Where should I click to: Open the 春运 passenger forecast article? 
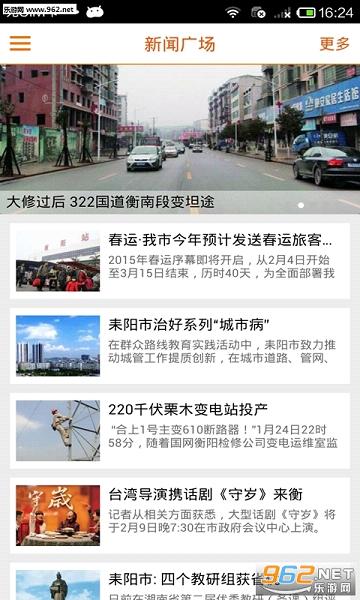(180, 261)
